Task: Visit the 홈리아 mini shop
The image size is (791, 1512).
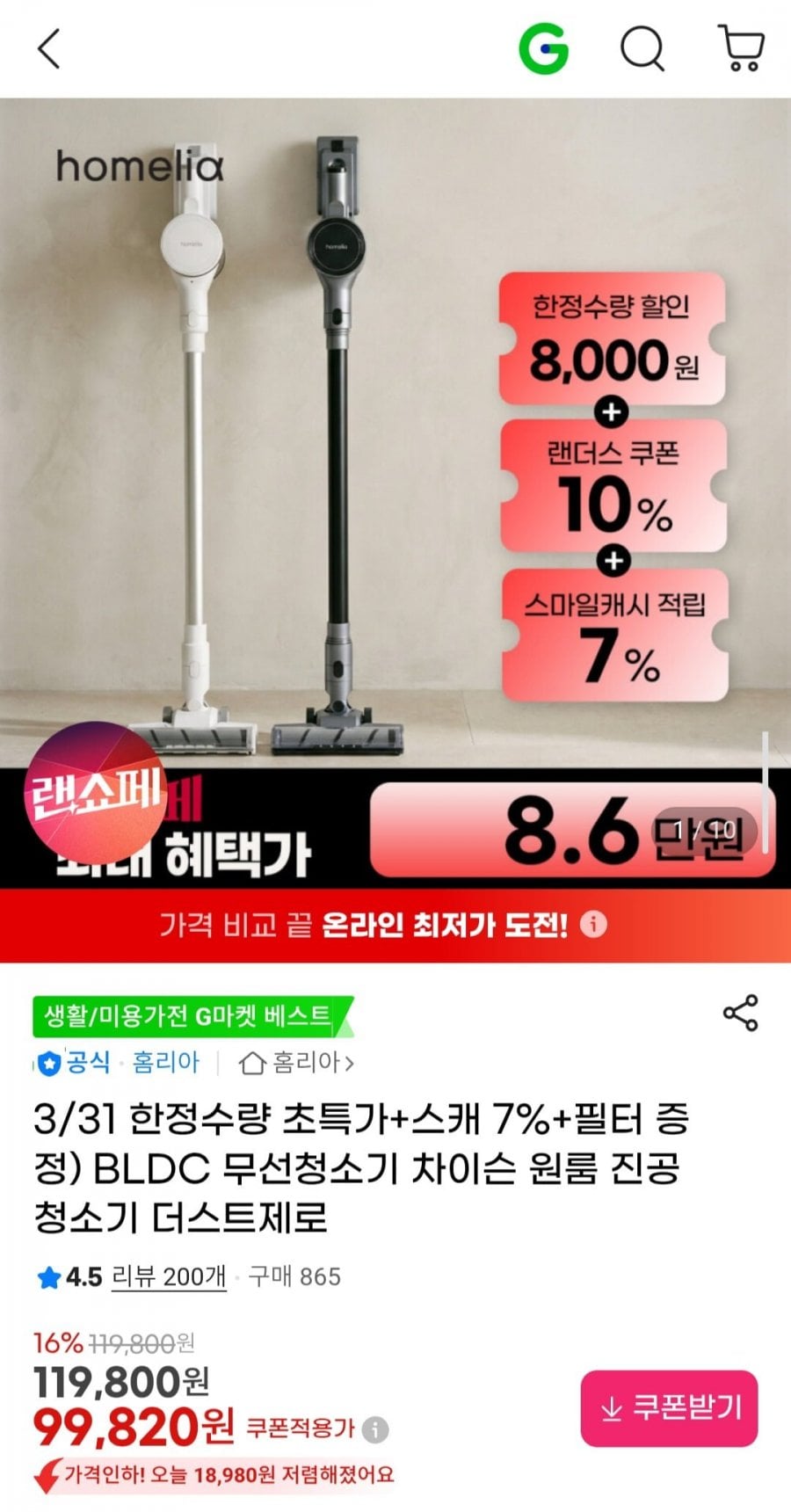Action: [297, 1063]
